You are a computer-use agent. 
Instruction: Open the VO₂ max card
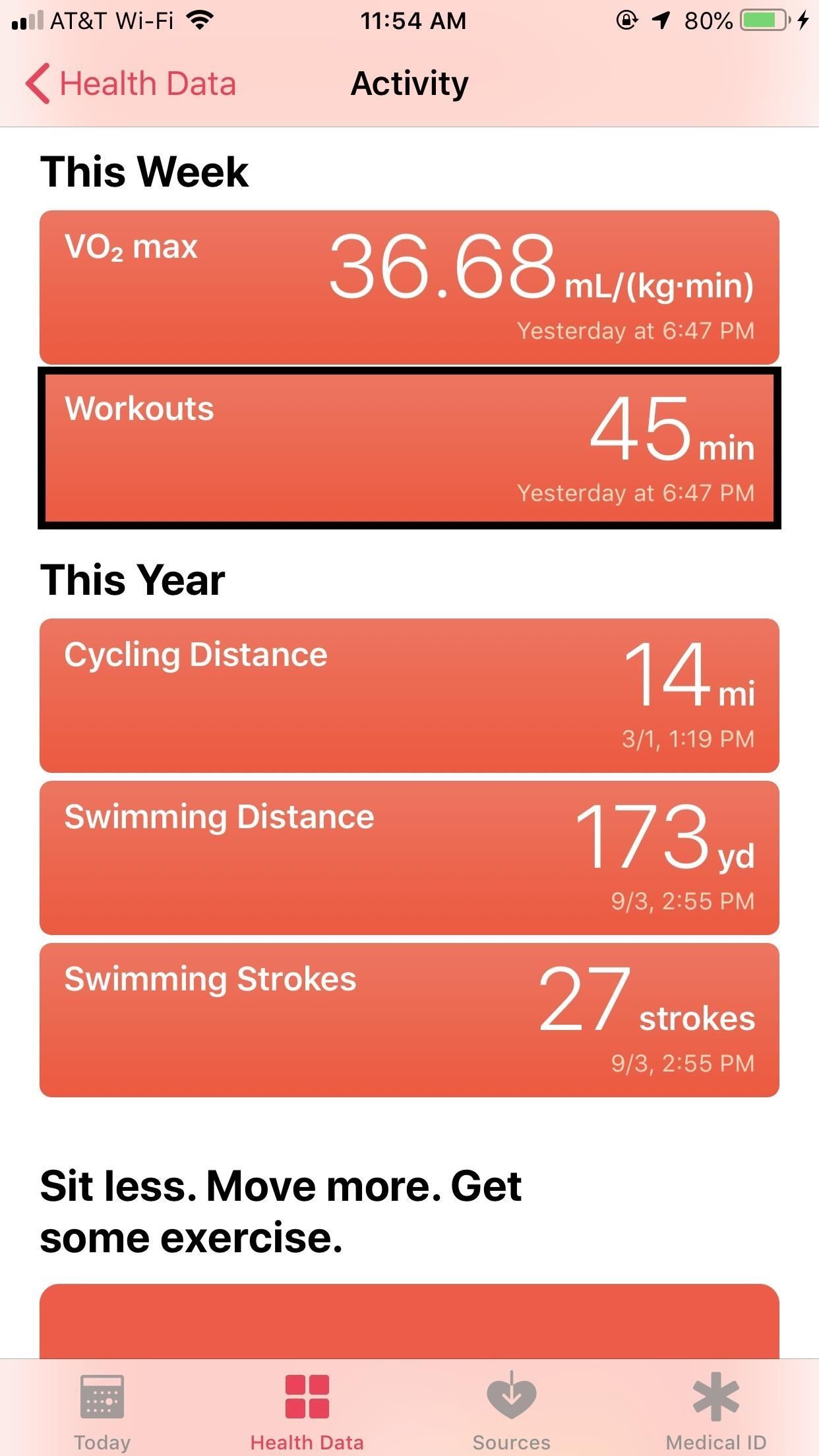(x=409, y=287)
